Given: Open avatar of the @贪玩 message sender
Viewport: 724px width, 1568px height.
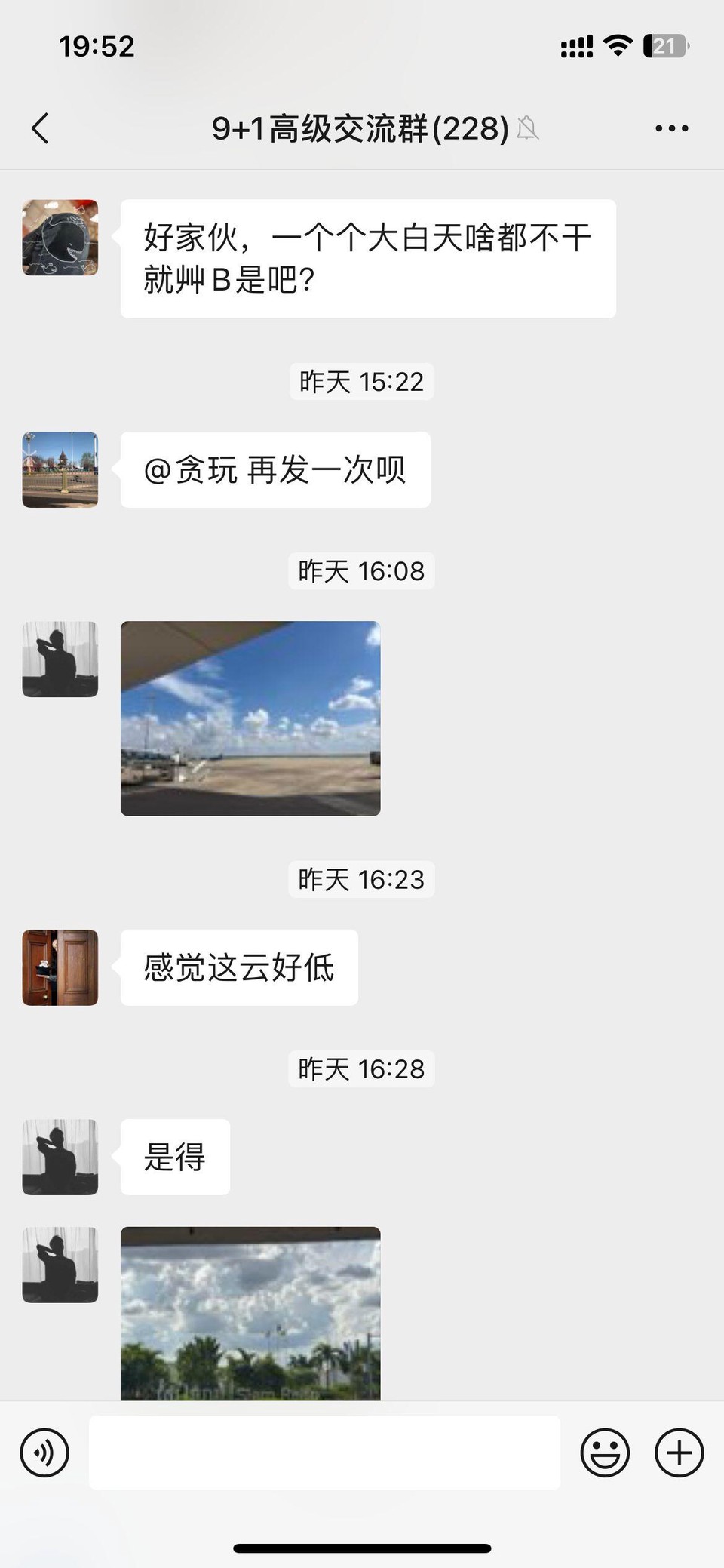Looking at the screenshot, I should point(60,470).
